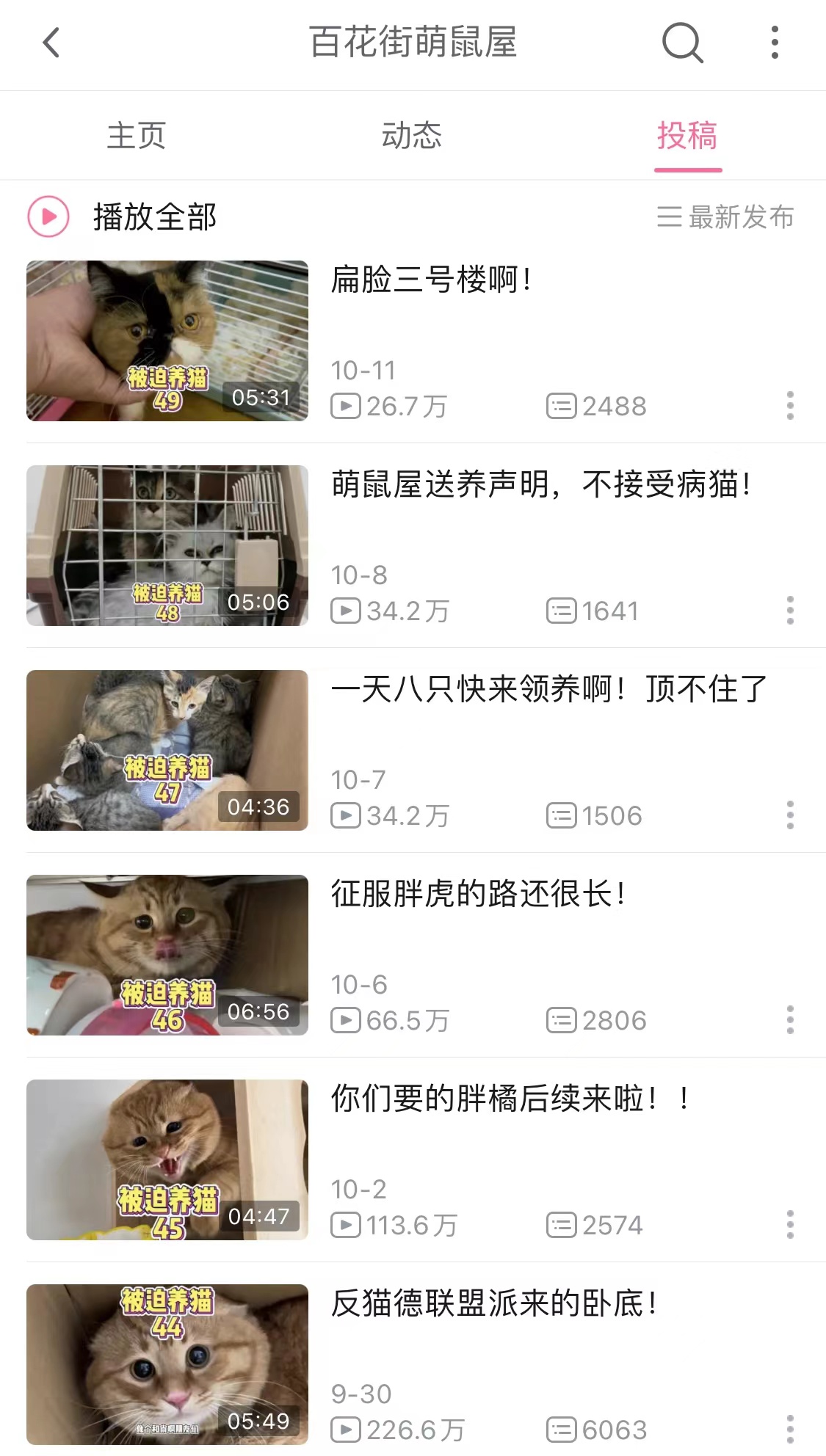Click the comment icon next to 2488

562,404
